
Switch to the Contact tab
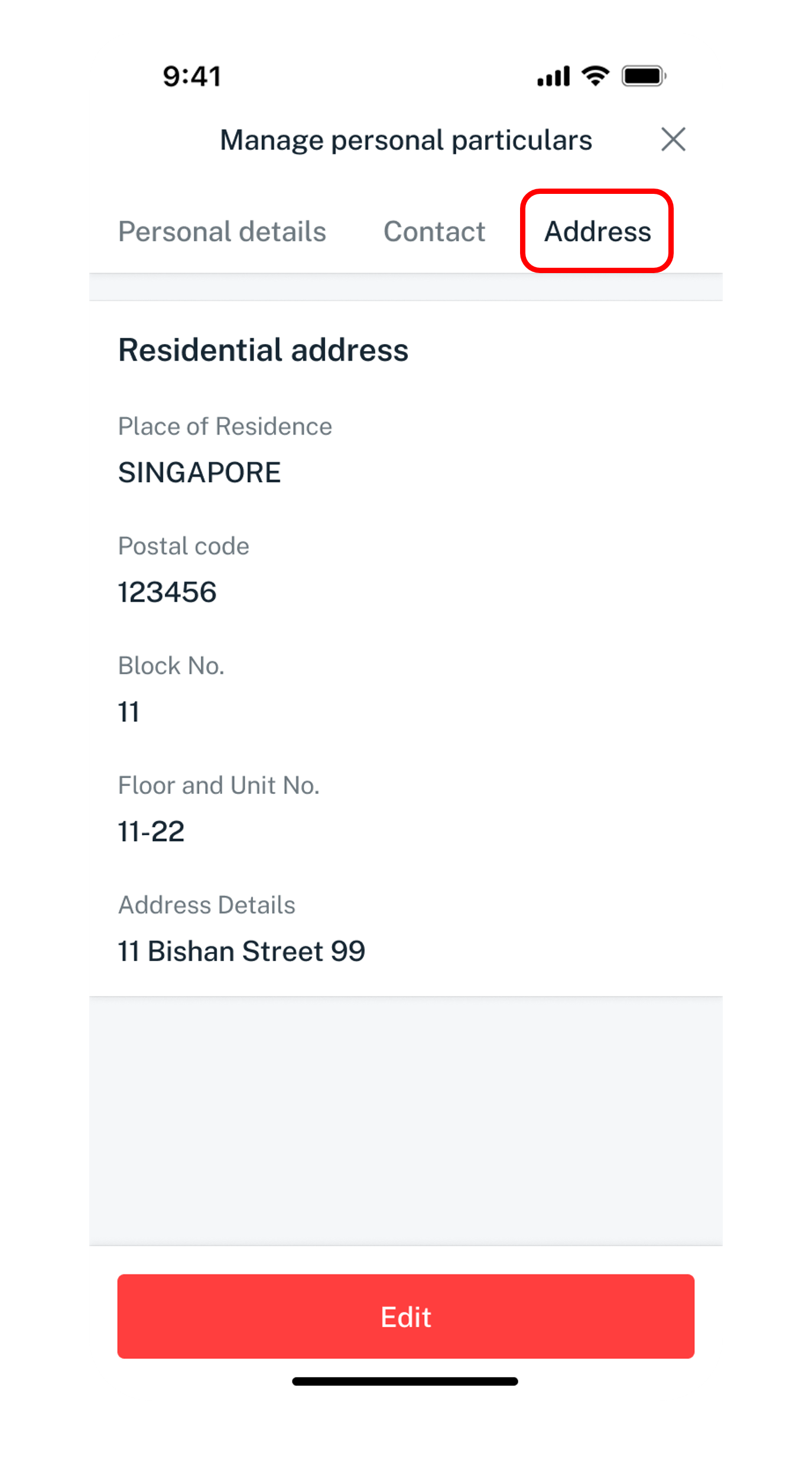434,231
